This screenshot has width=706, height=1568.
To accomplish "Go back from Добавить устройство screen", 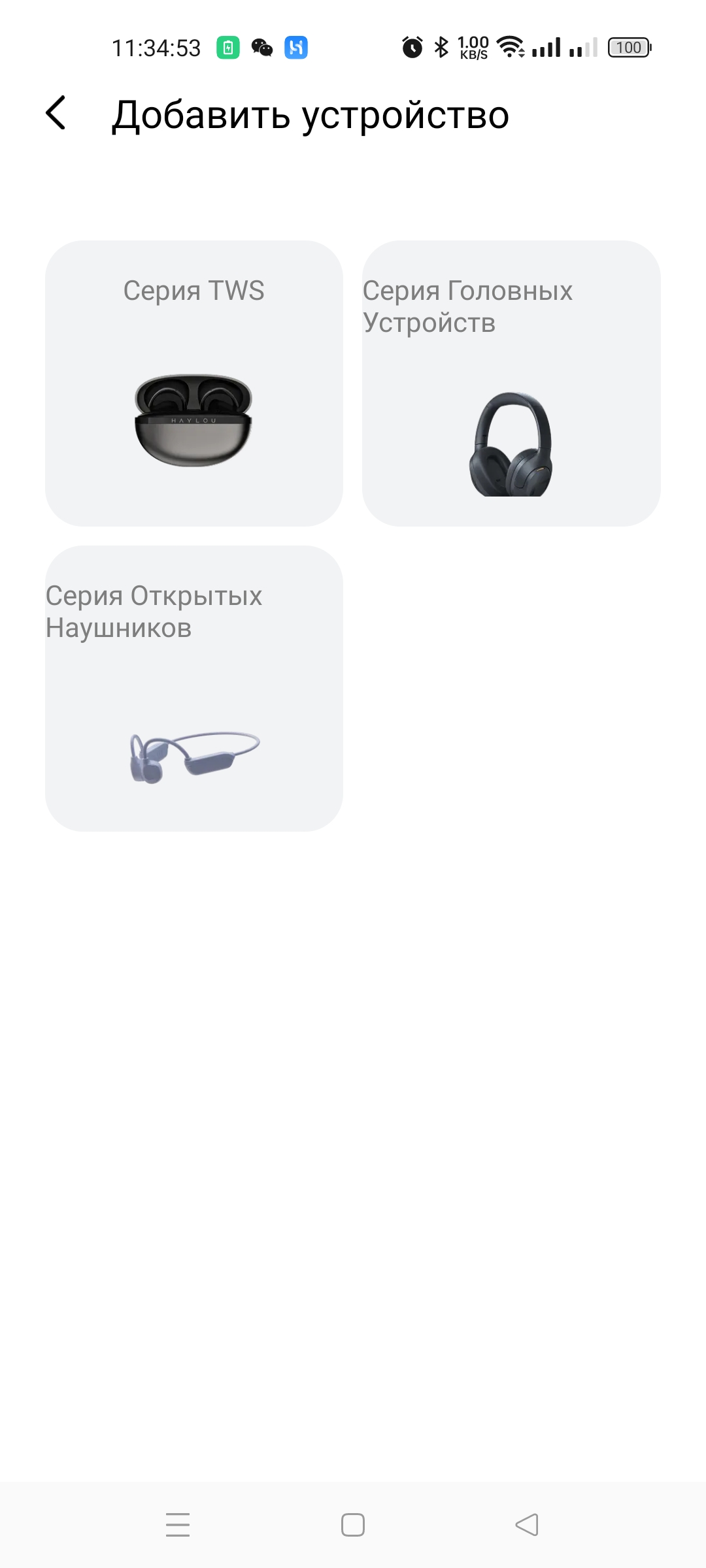I will click(56, 113).
